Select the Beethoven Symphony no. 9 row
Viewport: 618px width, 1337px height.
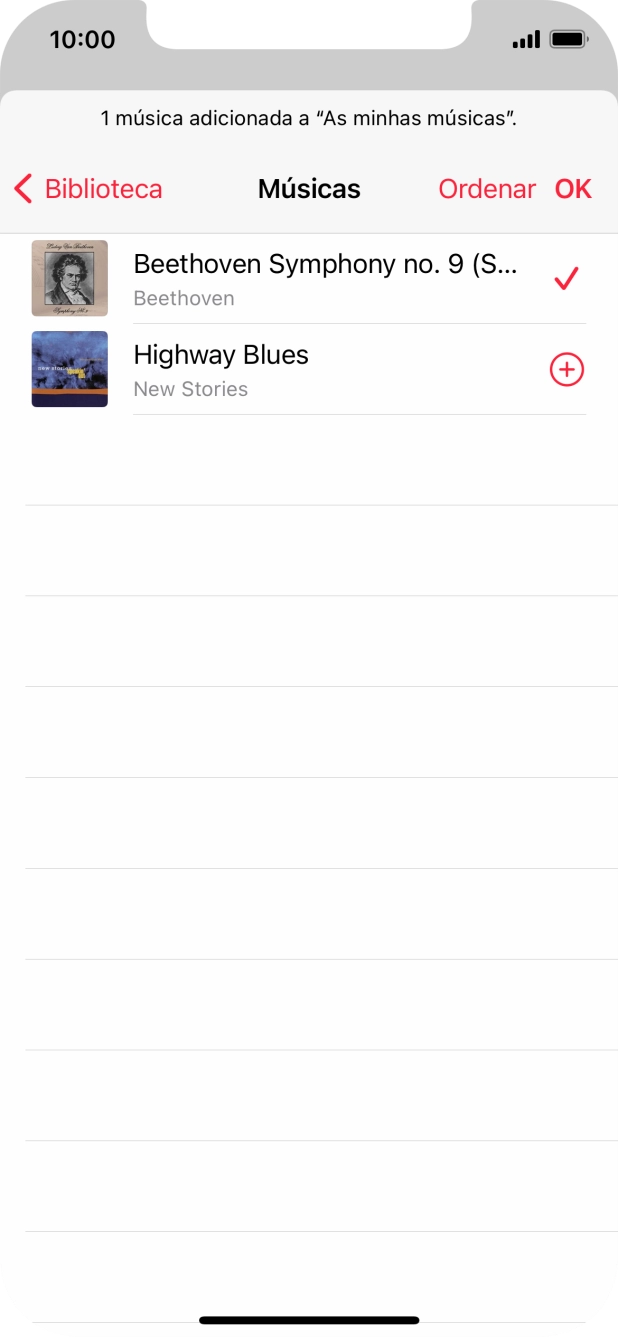tap(309, 279)
